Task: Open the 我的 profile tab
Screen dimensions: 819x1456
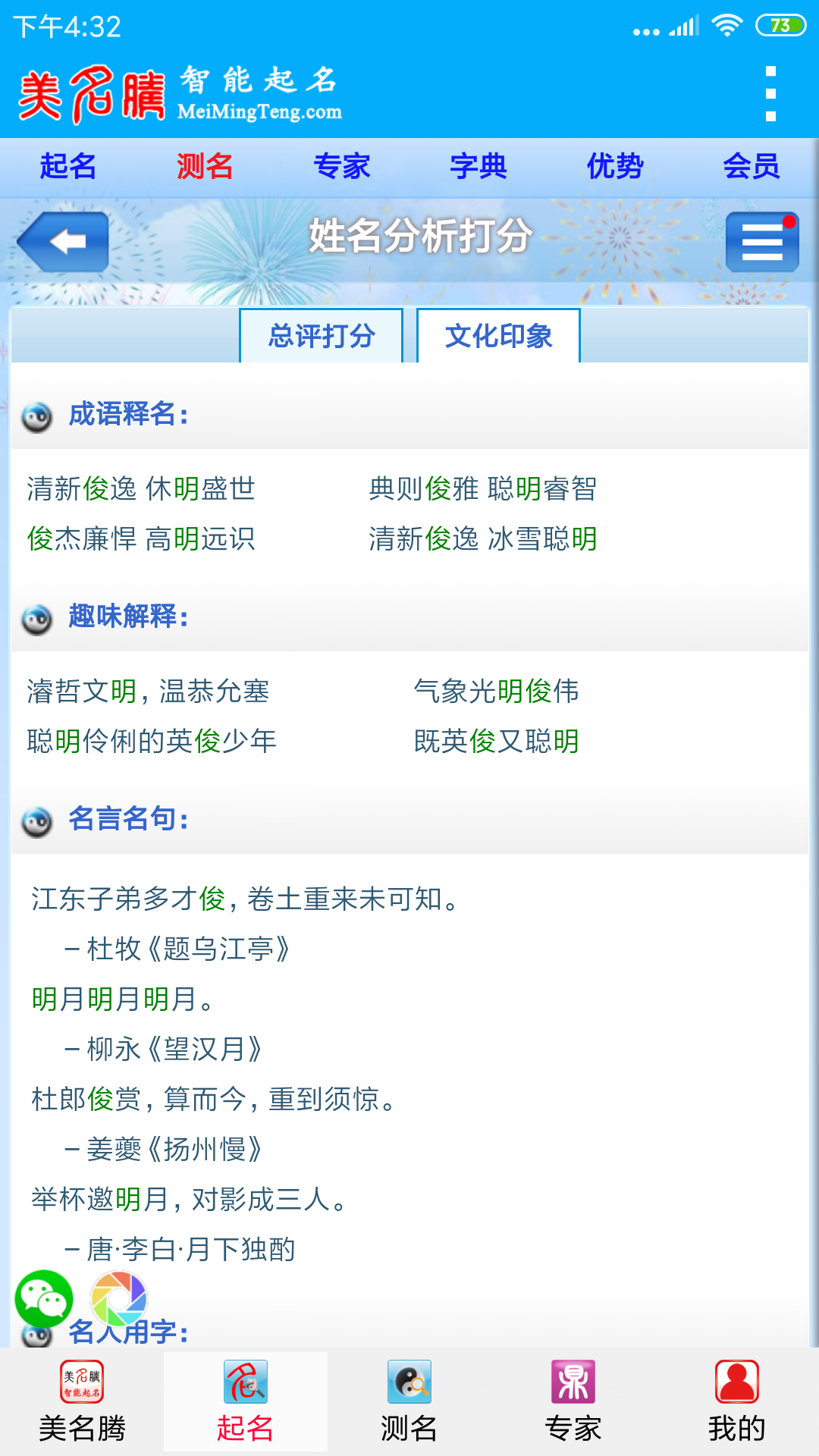Action: [x=736, y=1401]
